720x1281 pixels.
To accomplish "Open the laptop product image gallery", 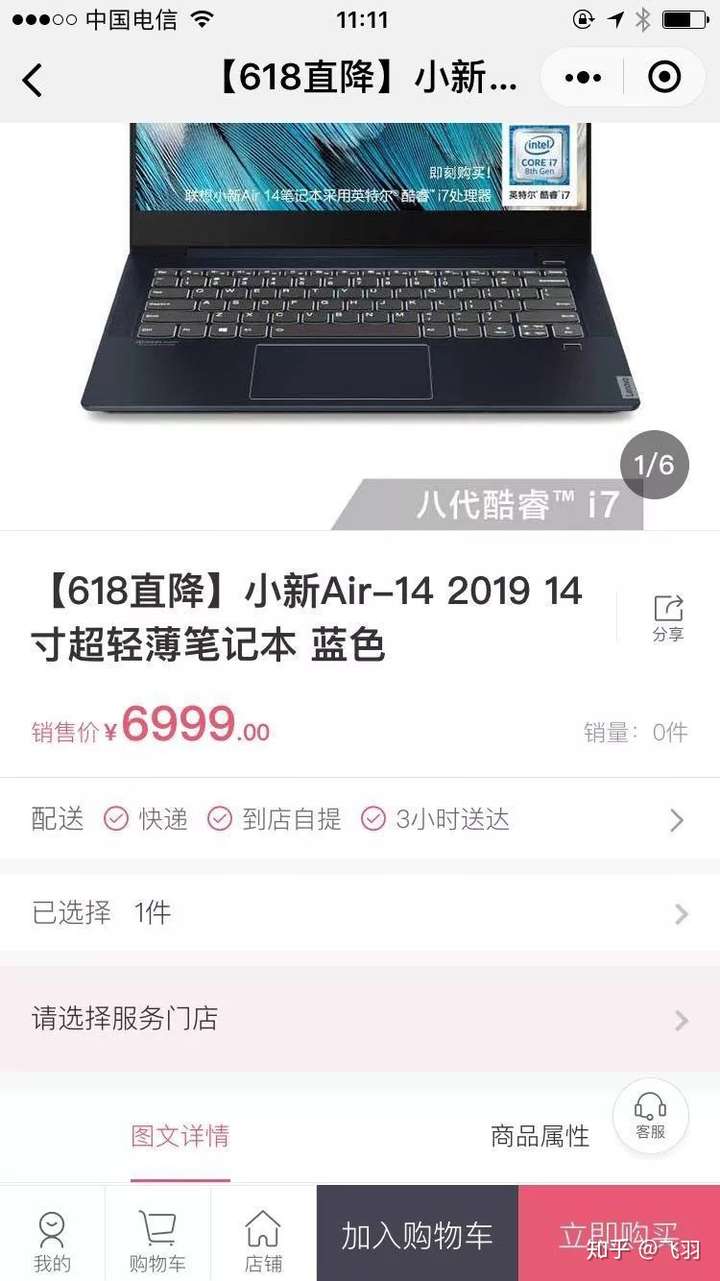I will 360,300.
